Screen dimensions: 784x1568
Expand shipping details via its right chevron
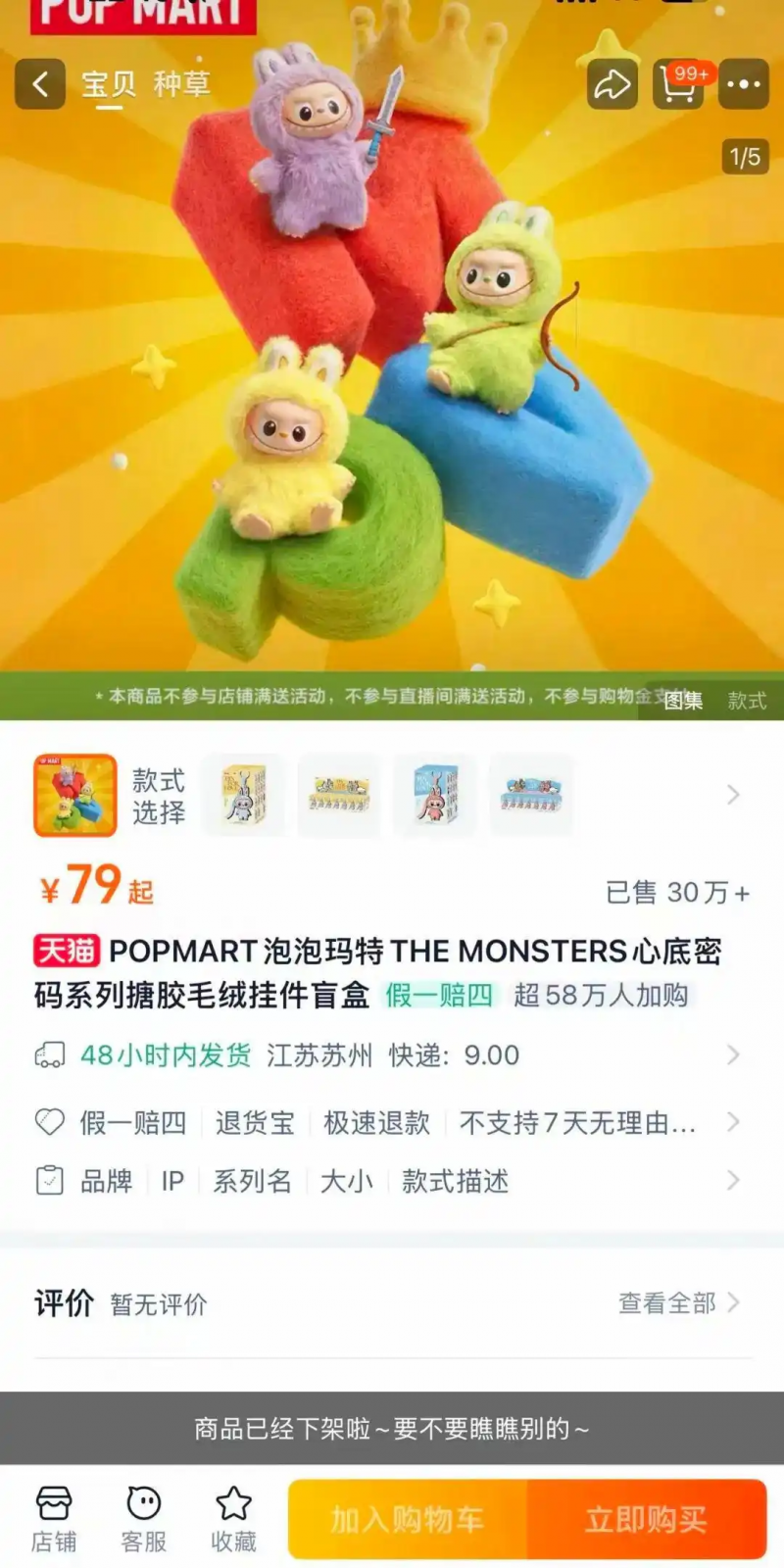[x=732, y=1054]
